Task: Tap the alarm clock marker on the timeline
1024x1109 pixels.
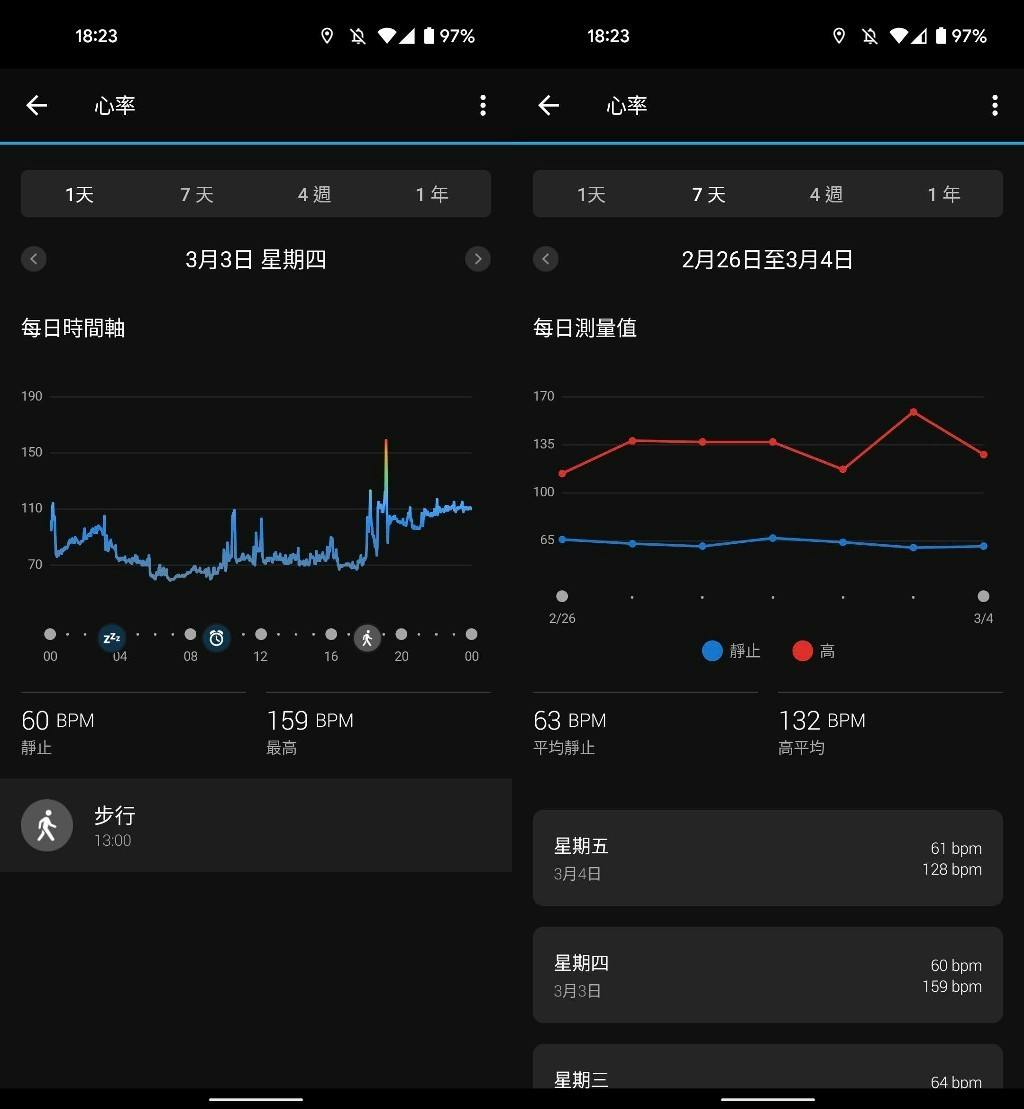Action: pos(216,637)
